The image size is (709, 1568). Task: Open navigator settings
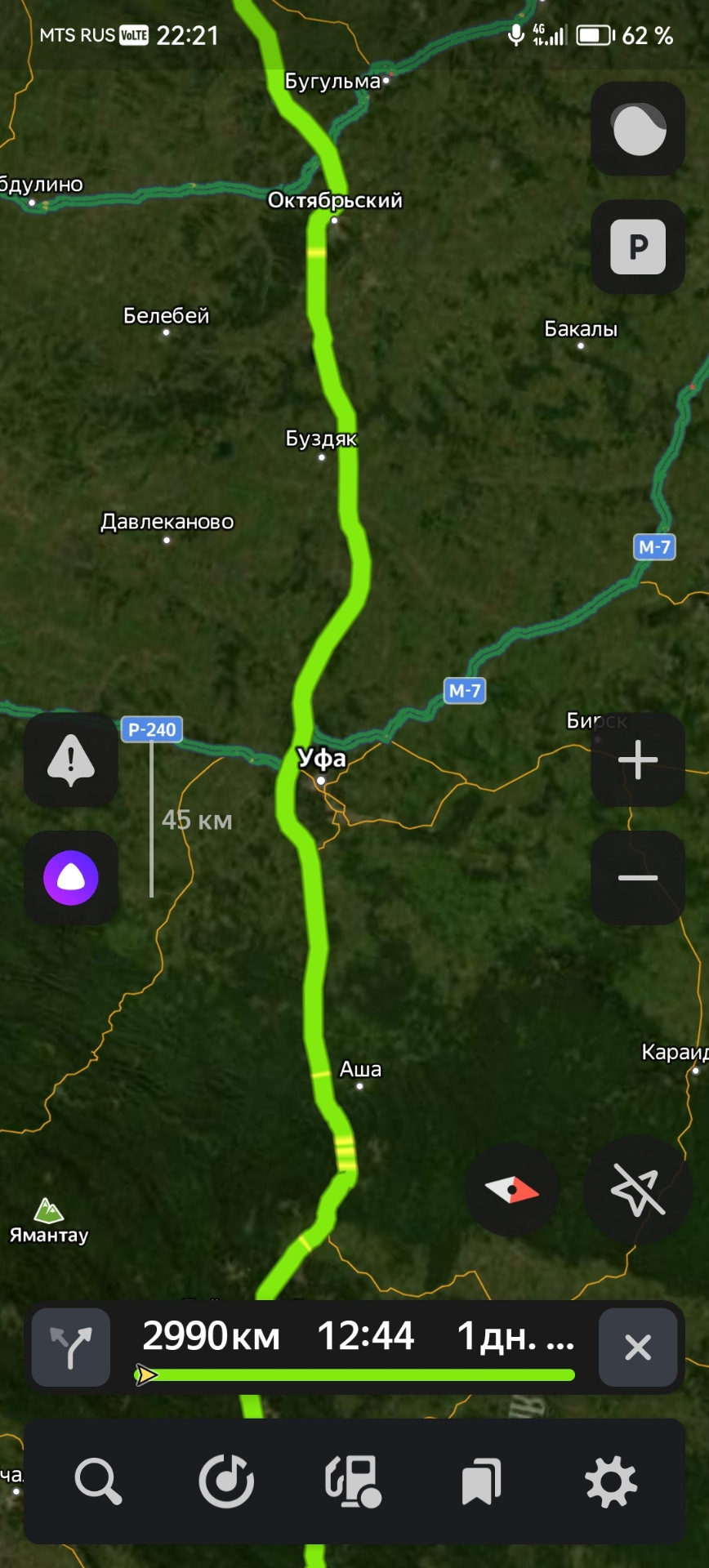610,1481
